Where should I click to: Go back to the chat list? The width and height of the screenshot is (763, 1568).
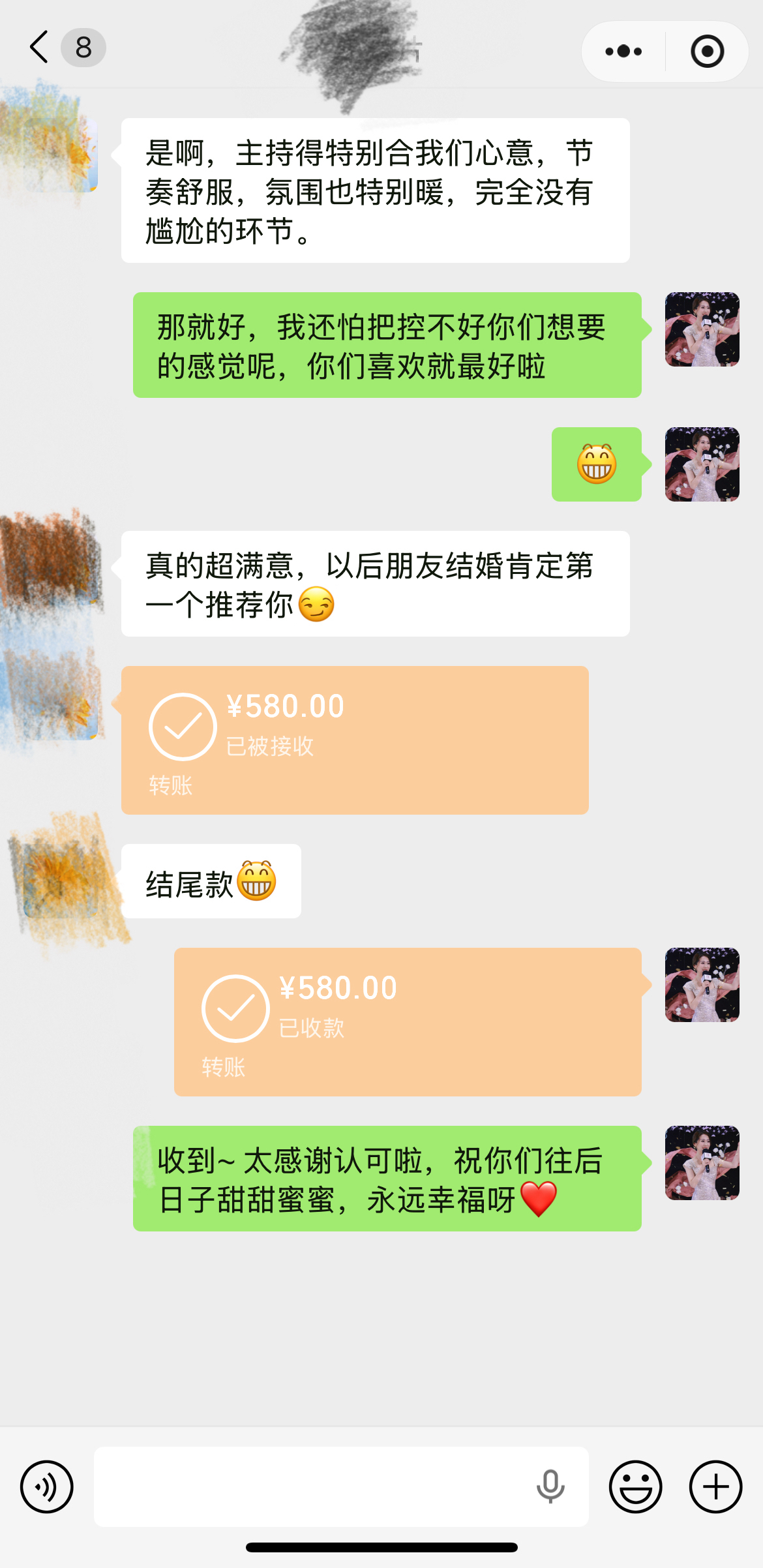point(40,48)
